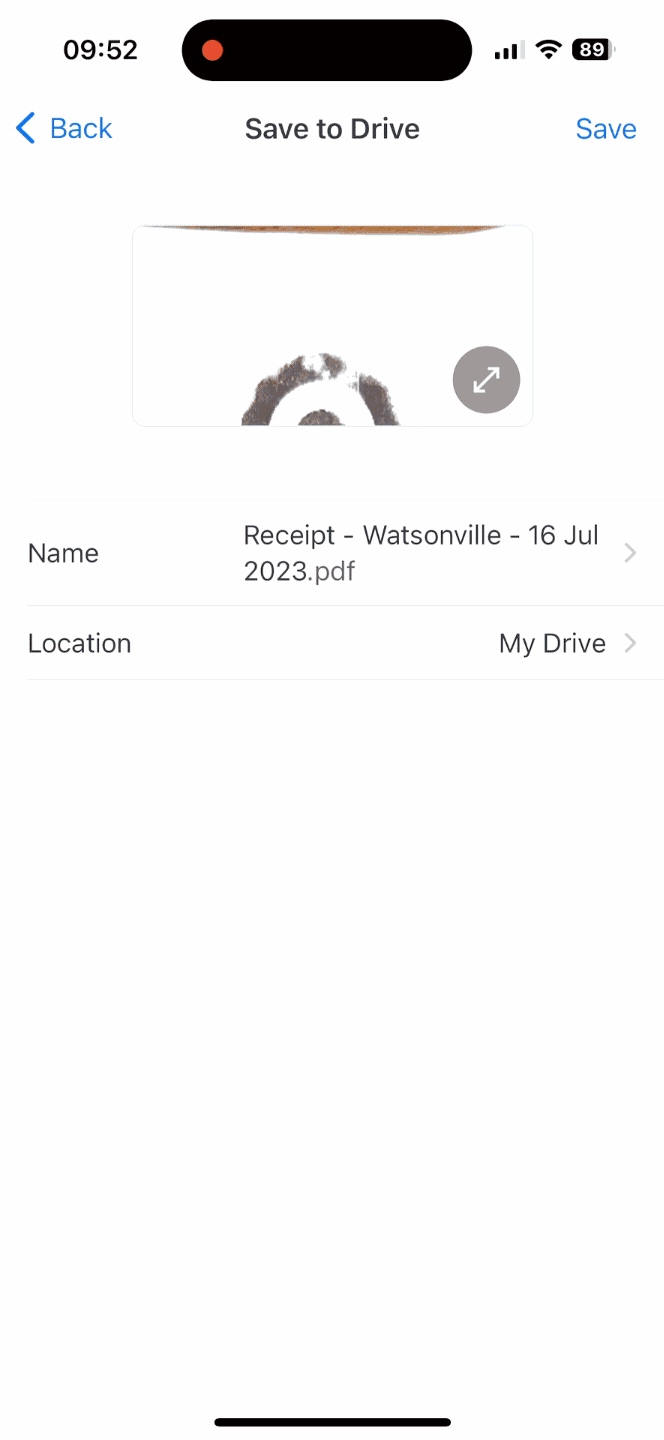Save the receipt to Drive
The height and width of the screenshot is (1440, 664).
pyautogui.click(x=605, y=129)
